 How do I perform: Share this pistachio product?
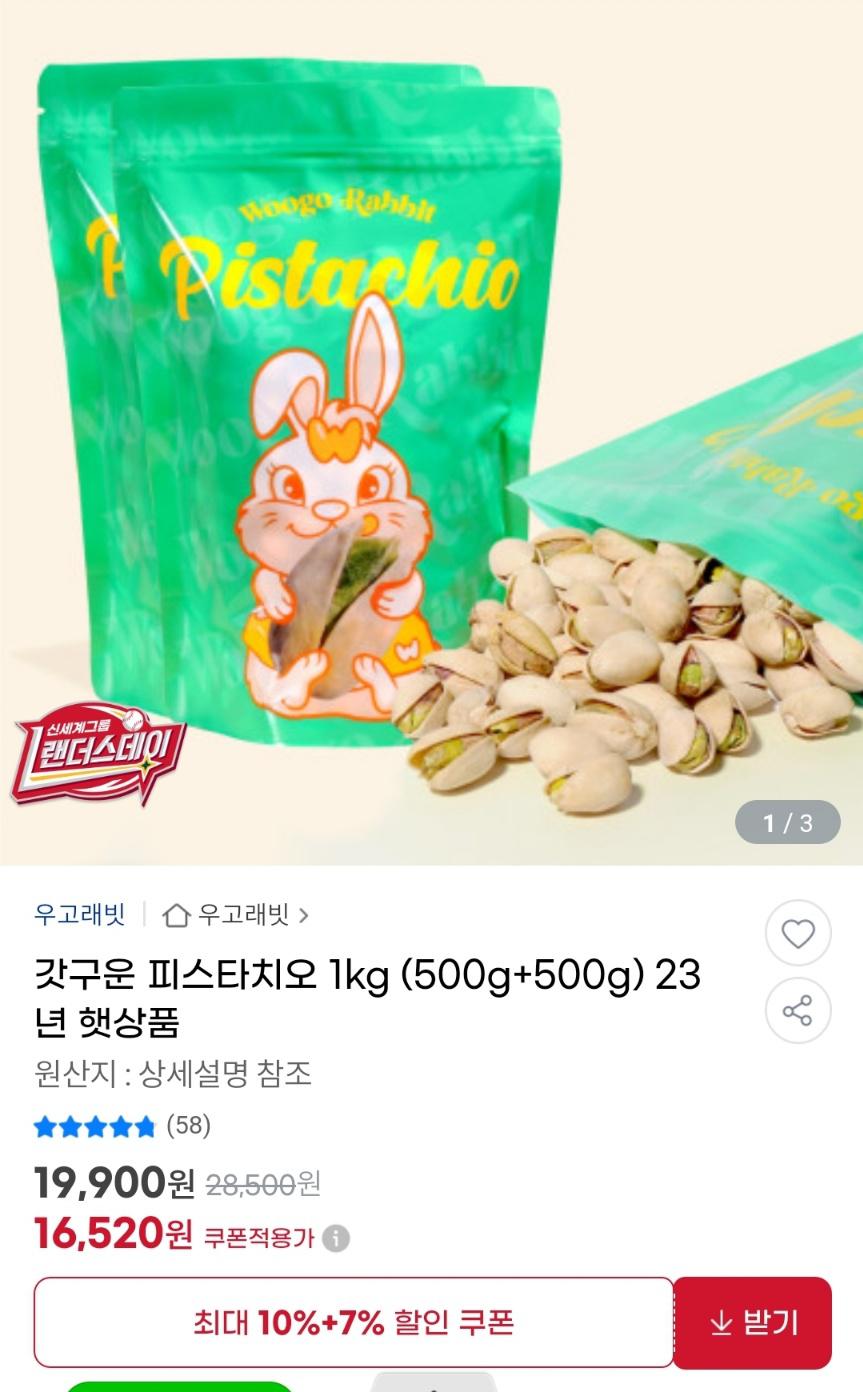[797, 1011]
